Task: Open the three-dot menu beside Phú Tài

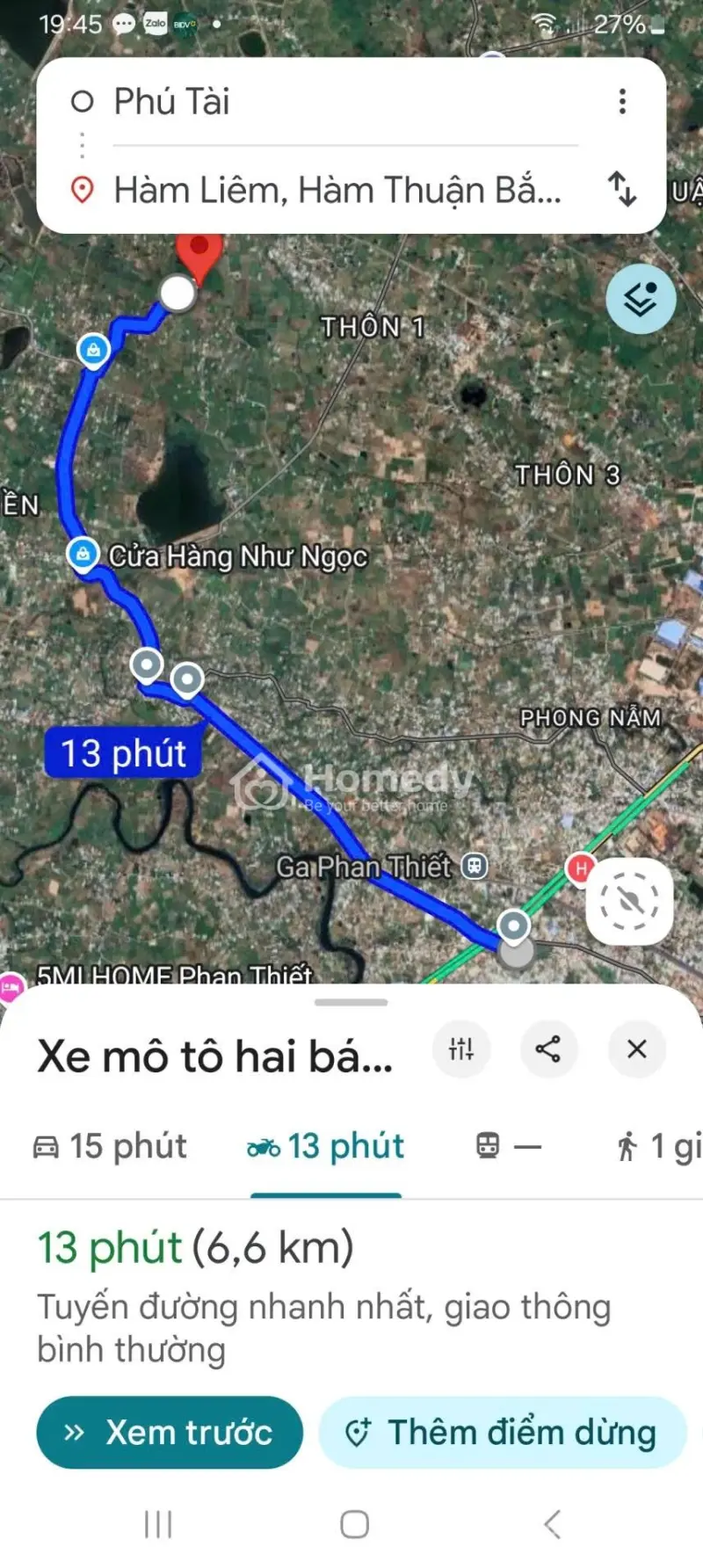Action: coord(622,102)
